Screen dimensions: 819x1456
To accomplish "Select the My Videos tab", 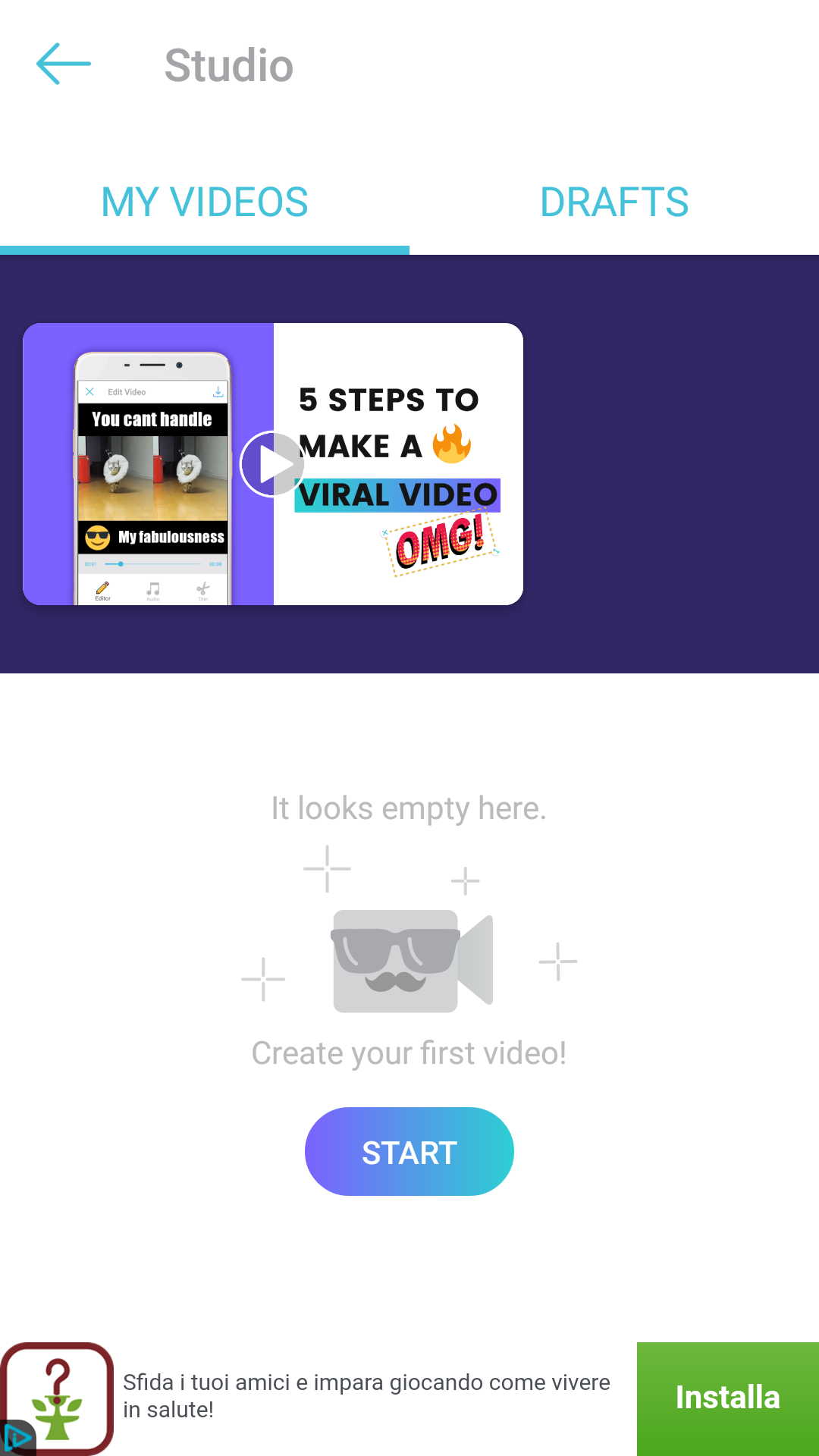I will click(205, 202).
